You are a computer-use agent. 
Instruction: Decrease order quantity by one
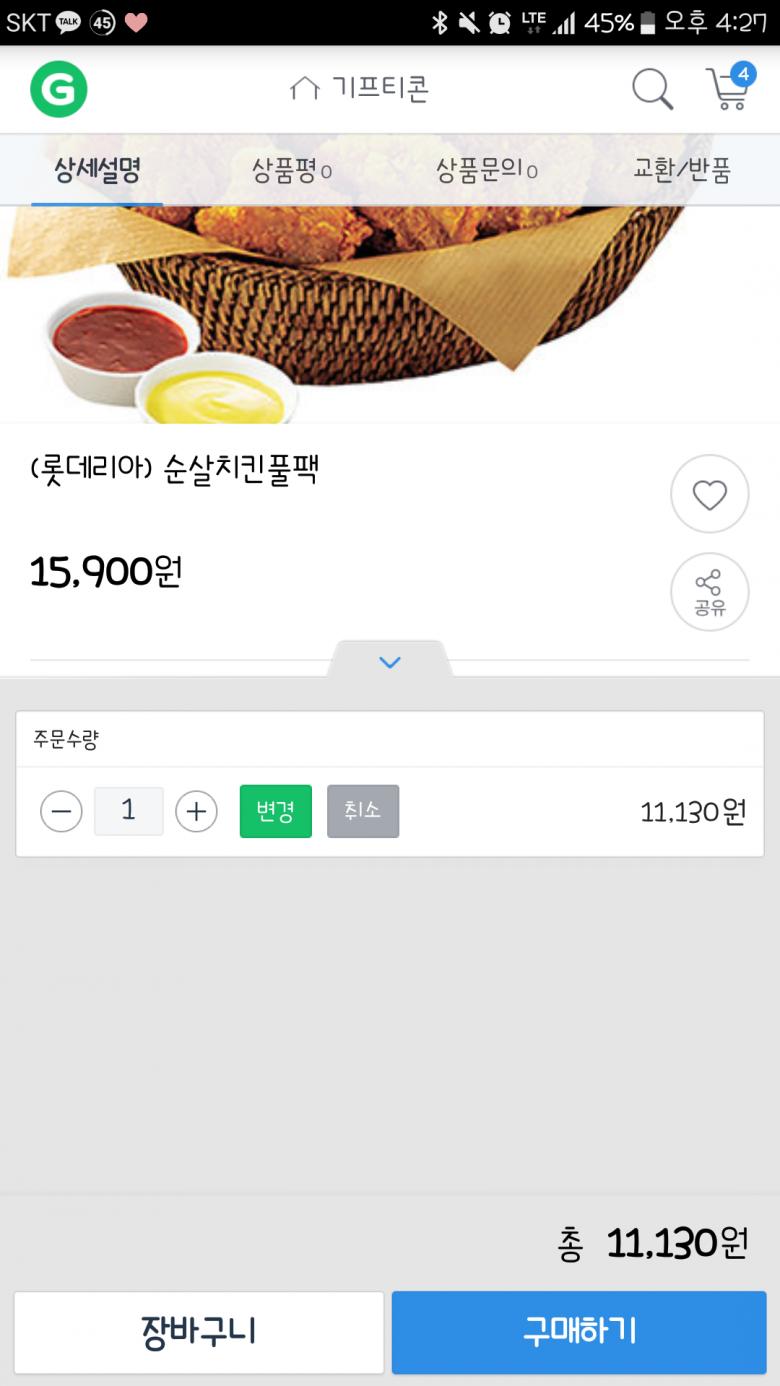(x=61, y=811)
